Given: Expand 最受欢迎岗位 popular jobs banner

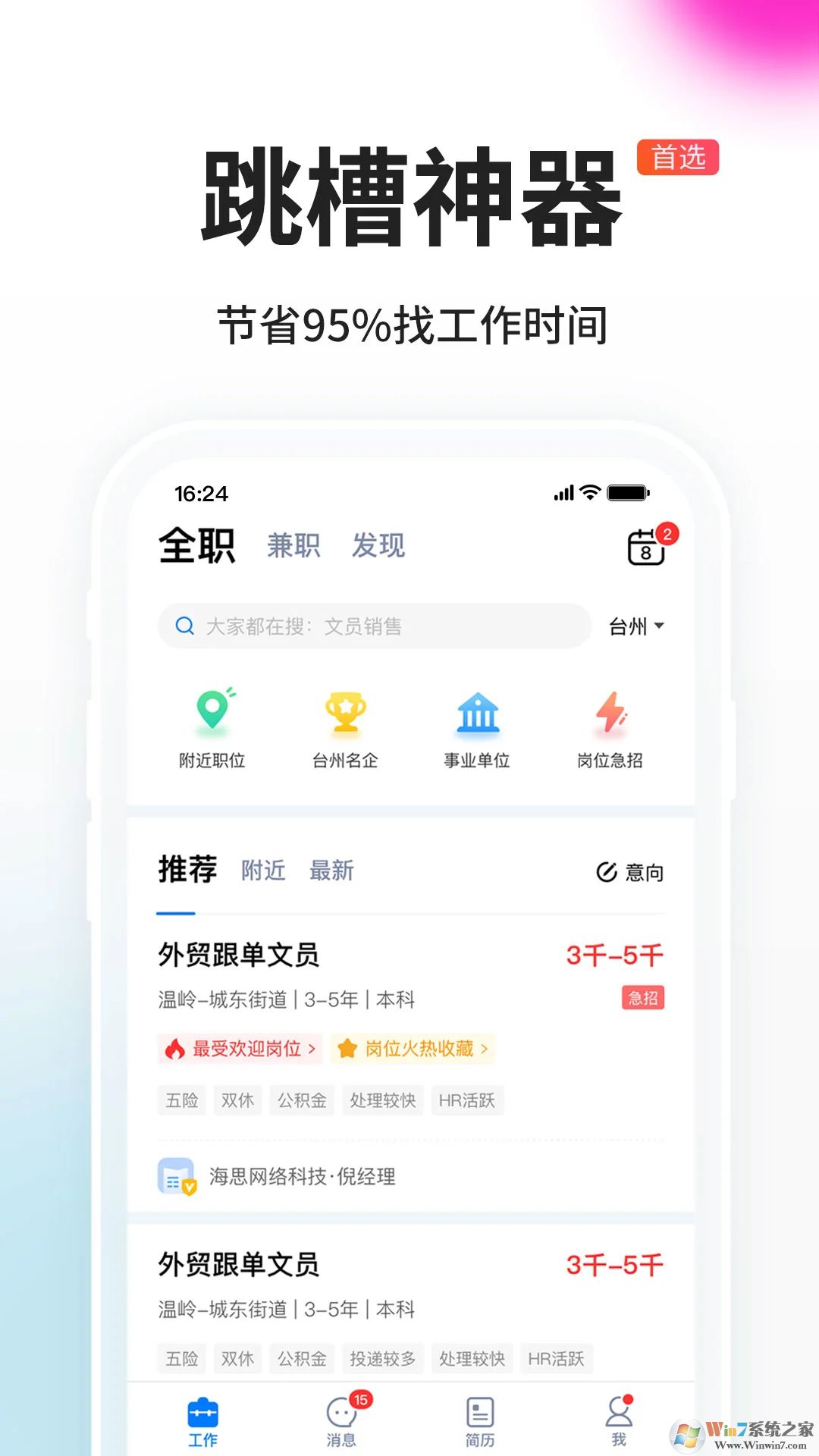Looking at the screenshot, I should pyautogui.click(x=240, y=1049).
